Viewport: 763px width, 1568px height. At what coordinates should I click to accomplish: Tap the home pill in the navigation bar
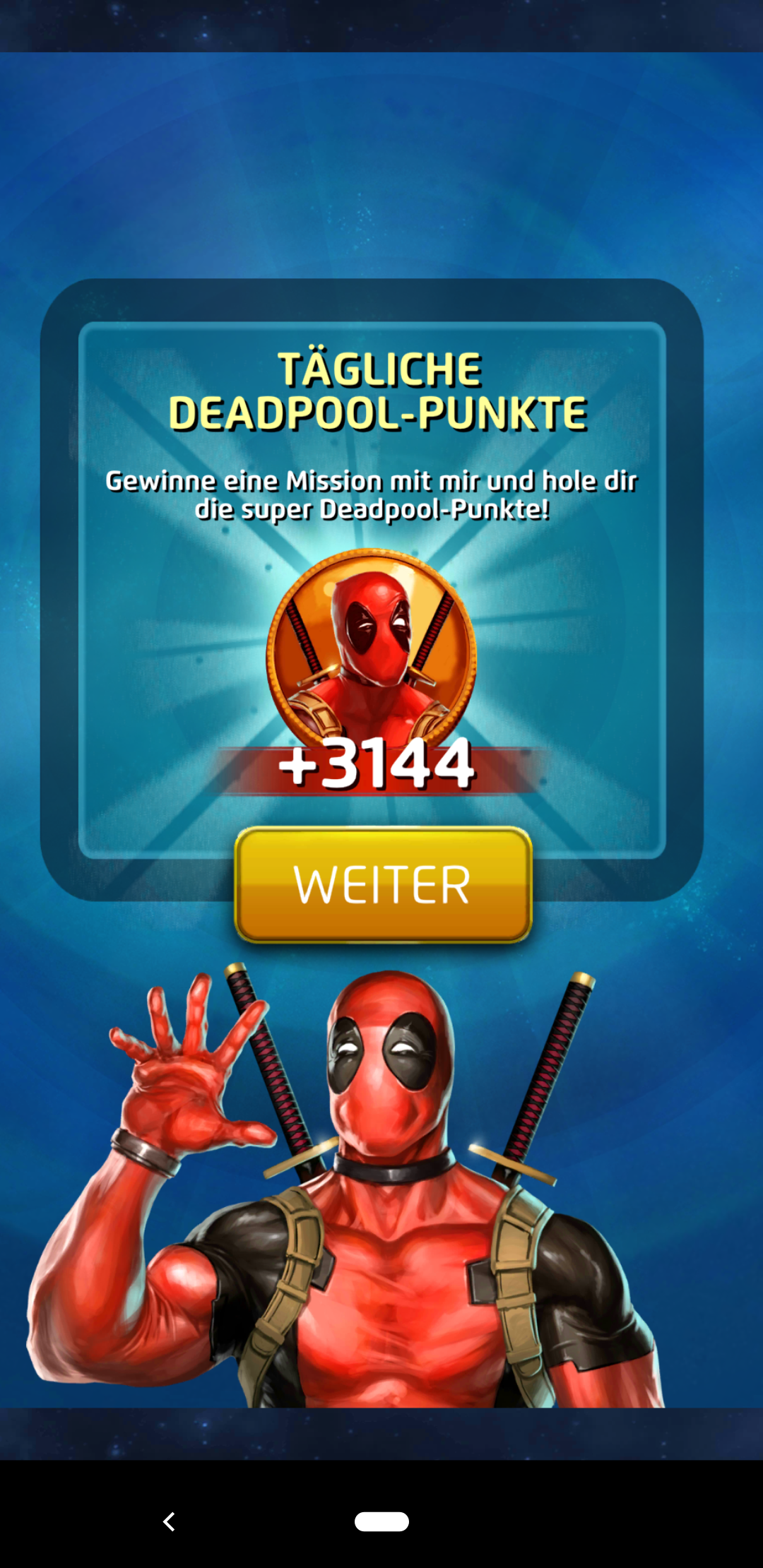[381, 1521]
